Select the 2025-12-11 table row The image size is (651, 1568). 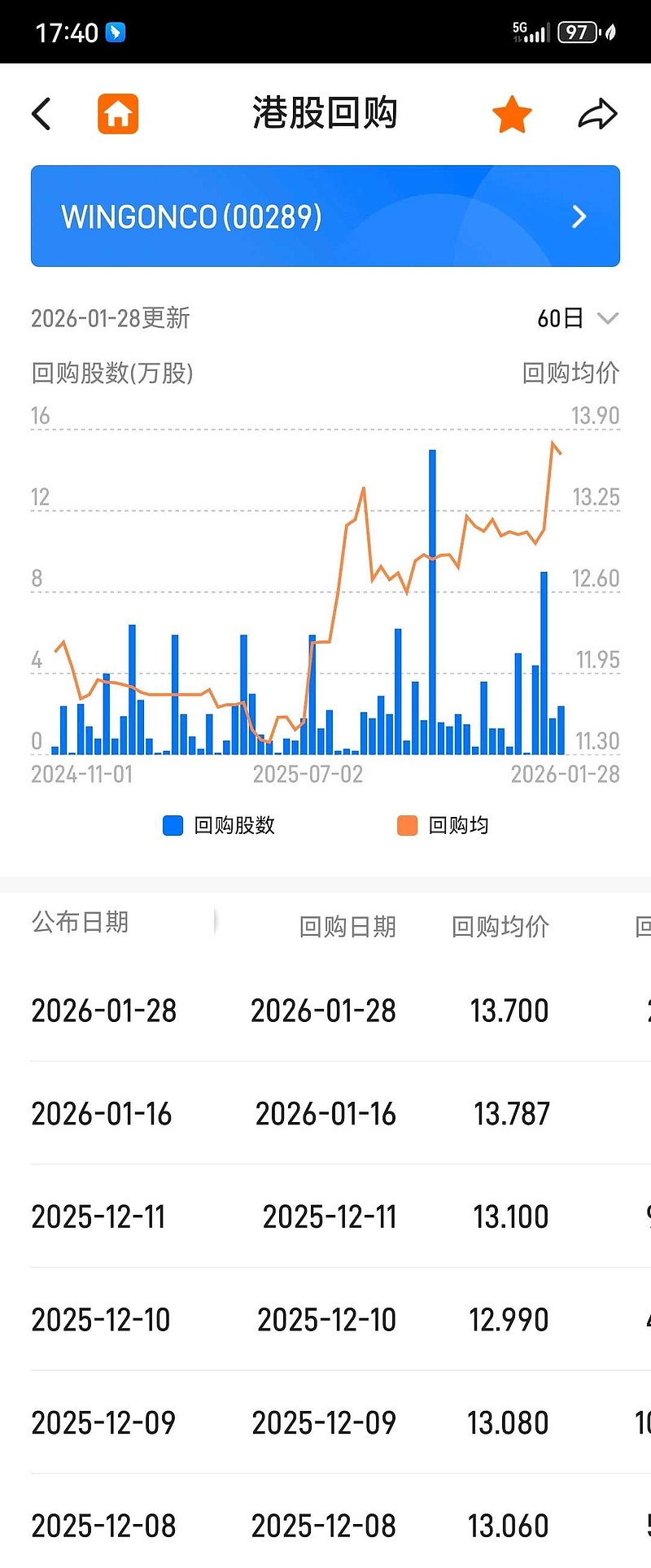(325, 1217)
